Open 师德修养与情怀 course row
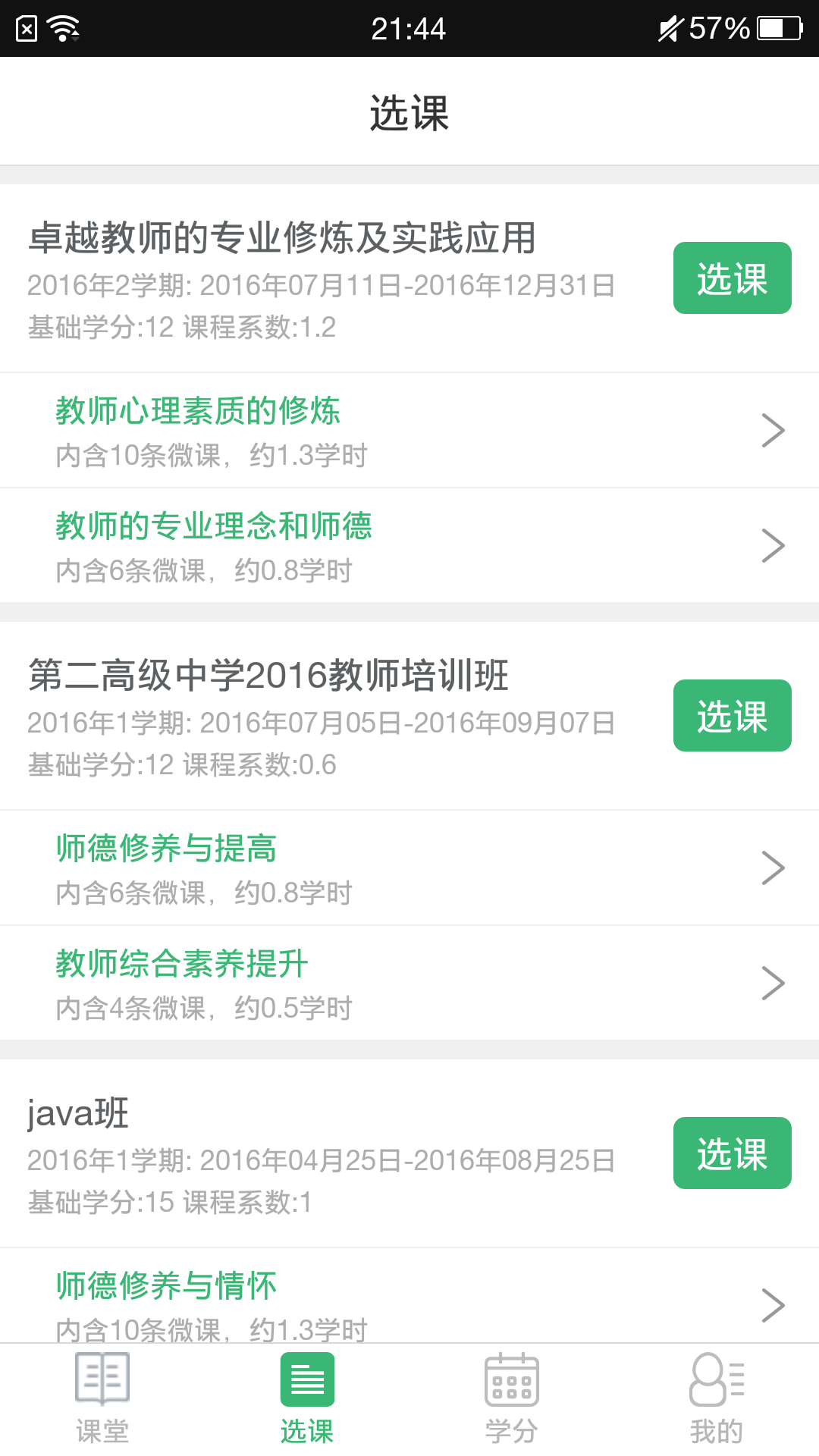819x1456 pixels. (x=409, y=1301)
